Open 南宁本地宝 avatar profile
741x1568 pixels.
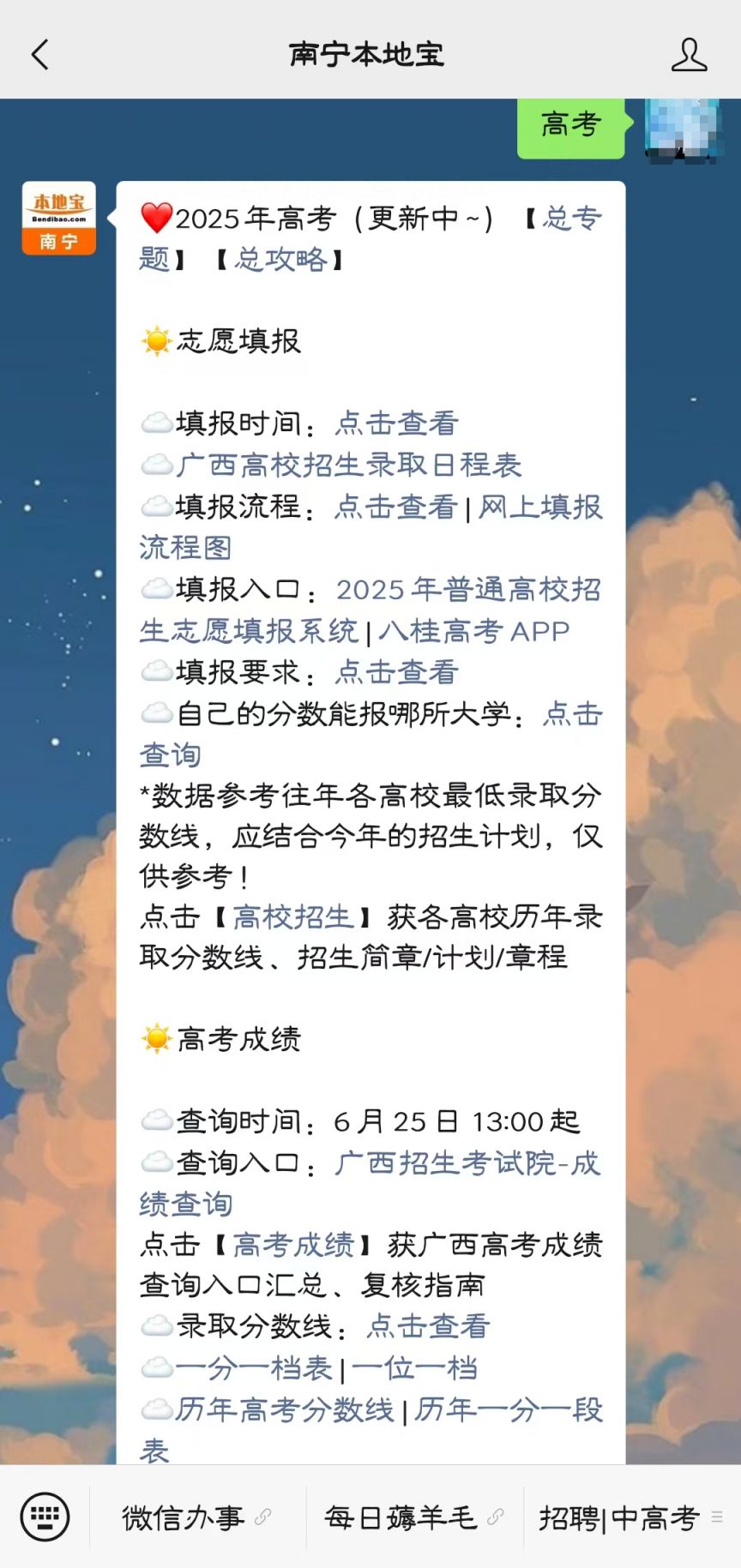(x=58, y=219)
